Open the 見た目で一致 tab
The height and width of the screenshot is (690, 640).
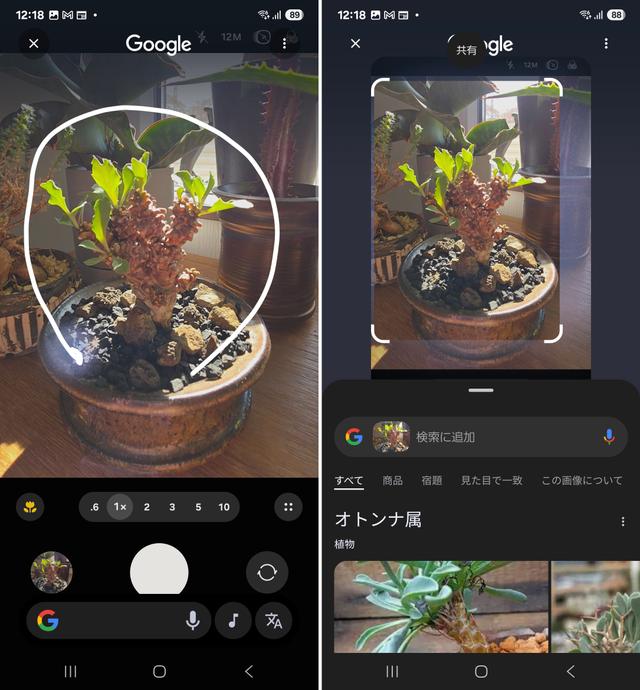[x=491, y=481]
